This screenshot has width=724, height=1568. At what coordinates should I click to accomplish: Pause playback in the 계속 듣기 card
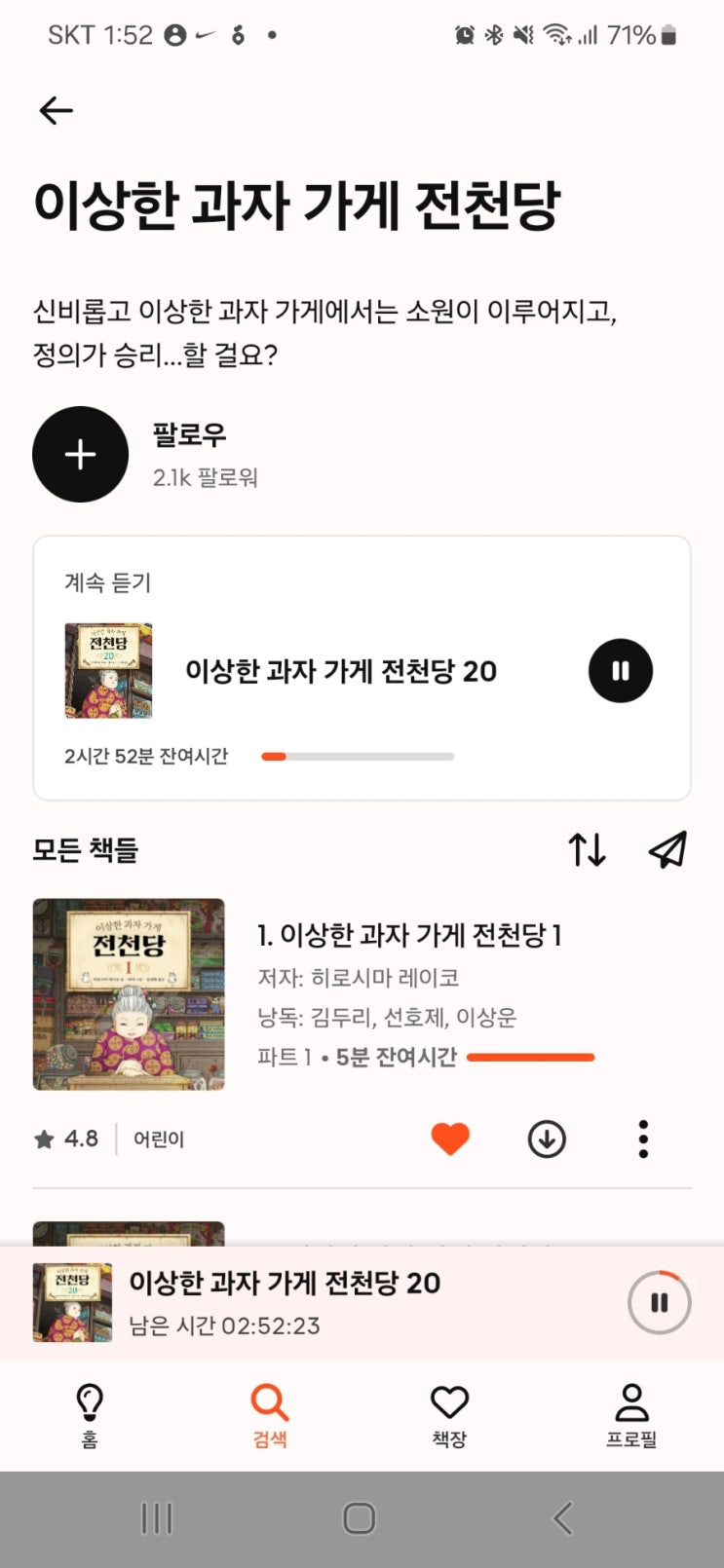pos(620,671)
